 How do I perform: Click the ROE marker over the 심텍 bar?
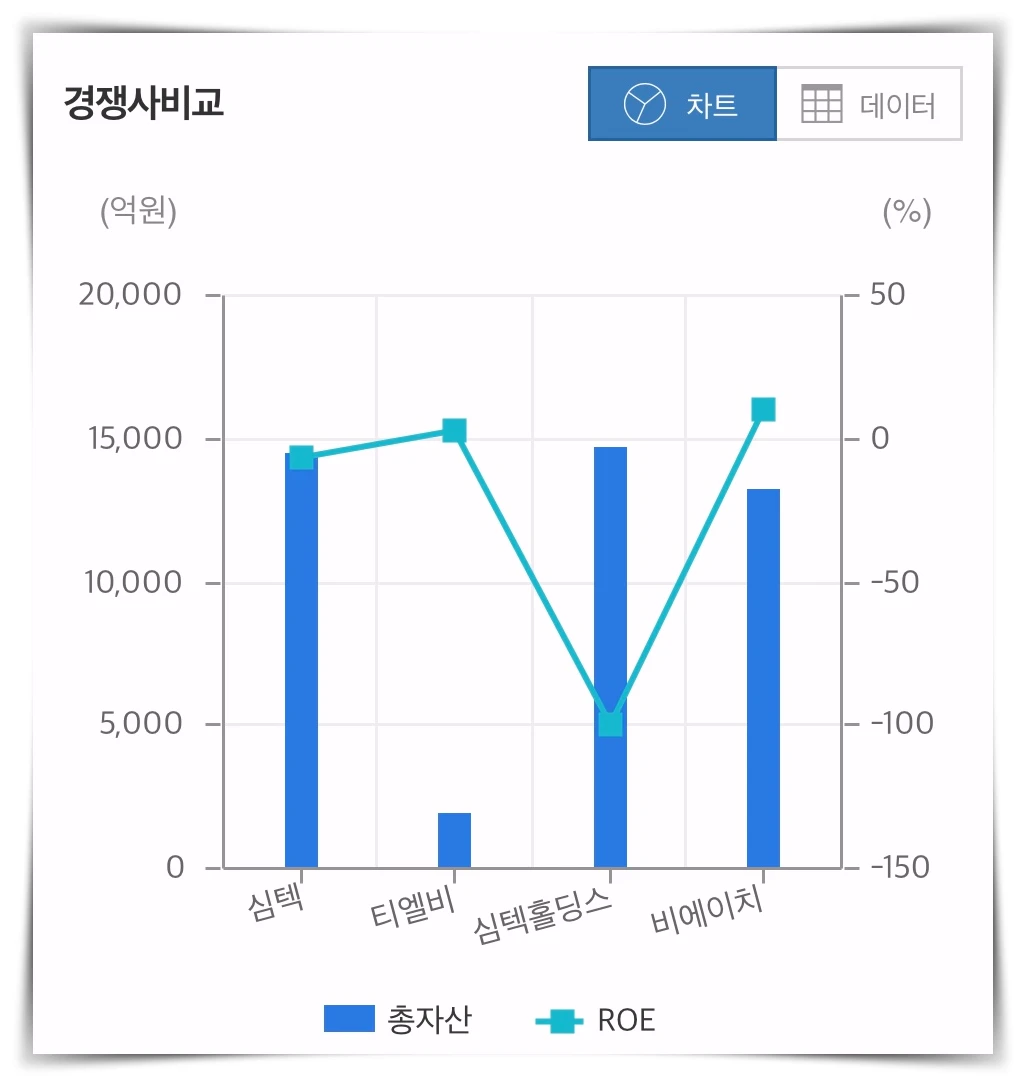pos(299,456)
